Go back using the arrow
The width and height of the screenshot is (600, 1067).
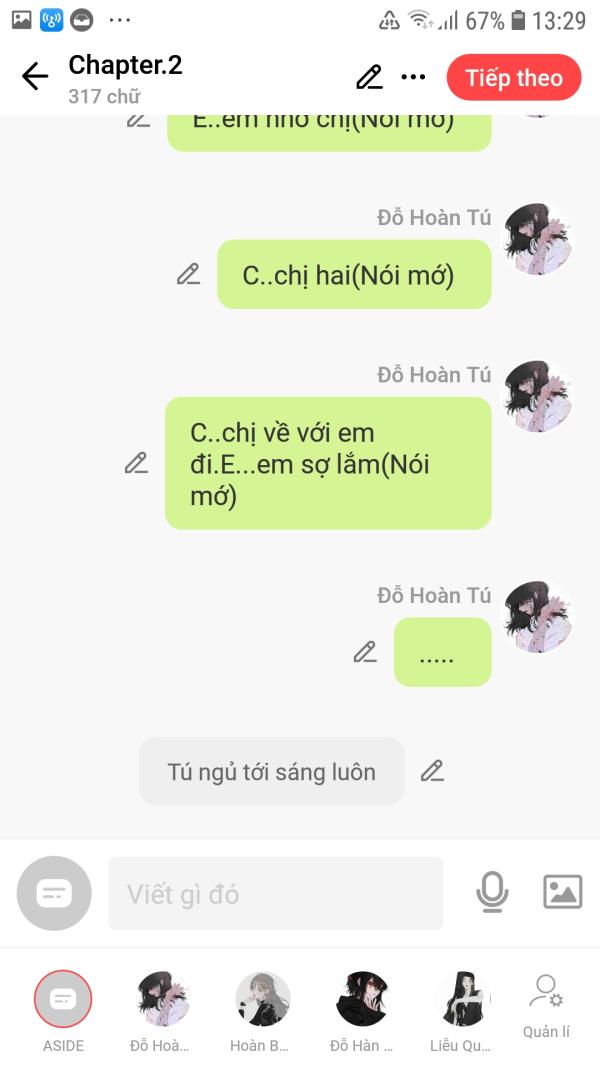(x=35, y=77)
